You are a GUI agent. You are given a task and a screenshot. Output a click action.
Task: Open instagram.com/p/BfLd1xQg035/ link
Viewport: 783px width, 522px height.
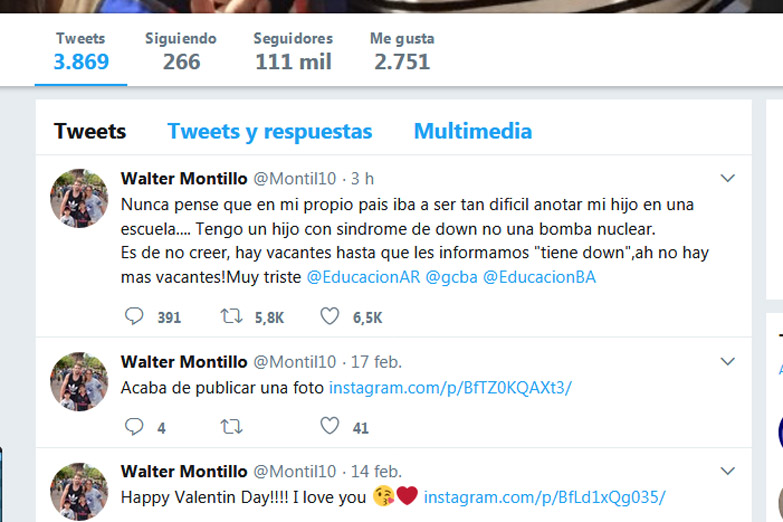pos(544,497)
